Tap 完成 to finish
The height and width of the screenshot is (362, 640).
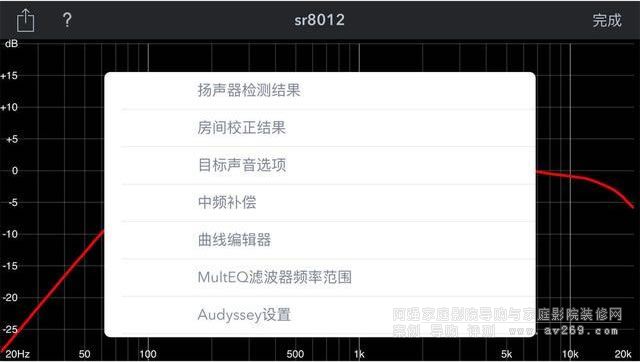[607, 20]
